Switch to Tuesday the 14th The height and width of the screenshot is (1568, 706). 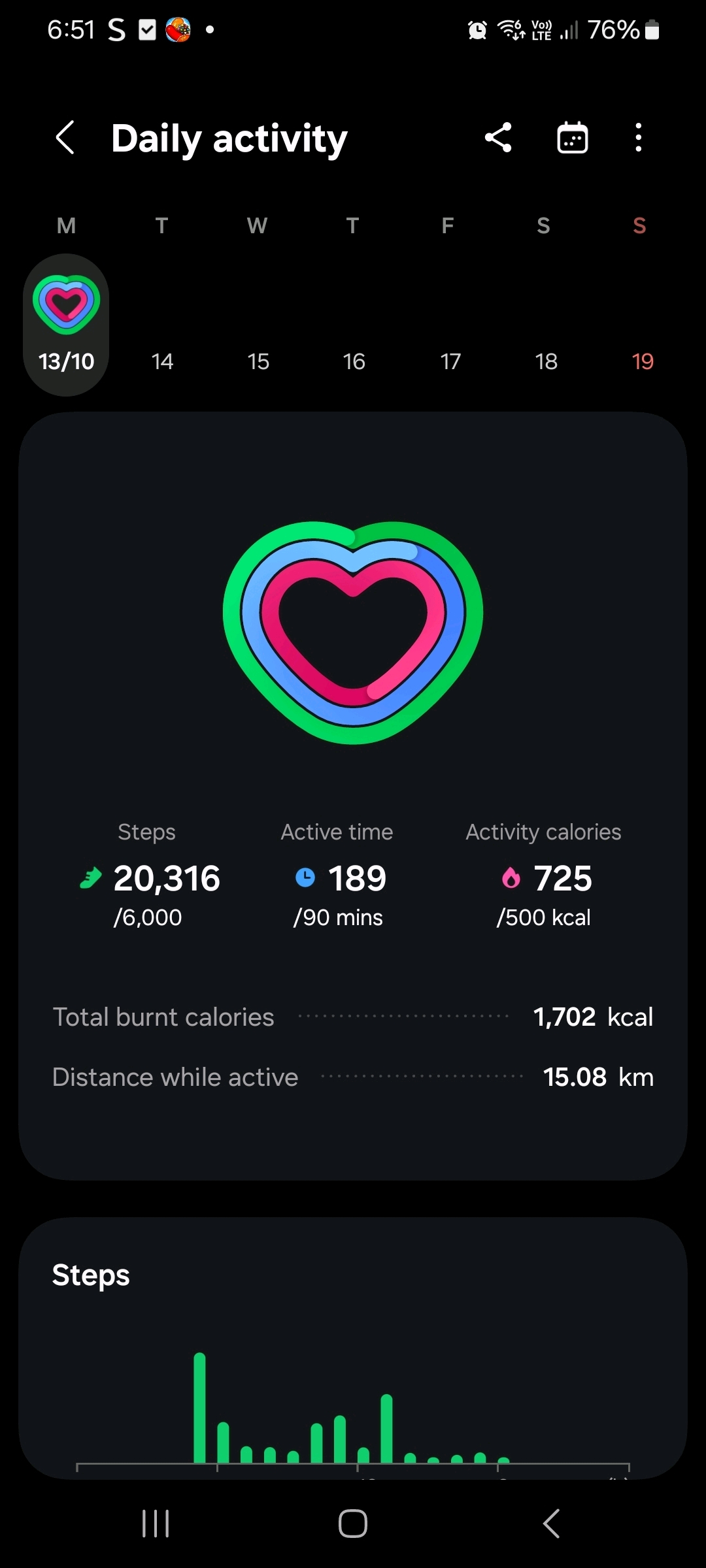pyautogui.click(x=162, y=361)
